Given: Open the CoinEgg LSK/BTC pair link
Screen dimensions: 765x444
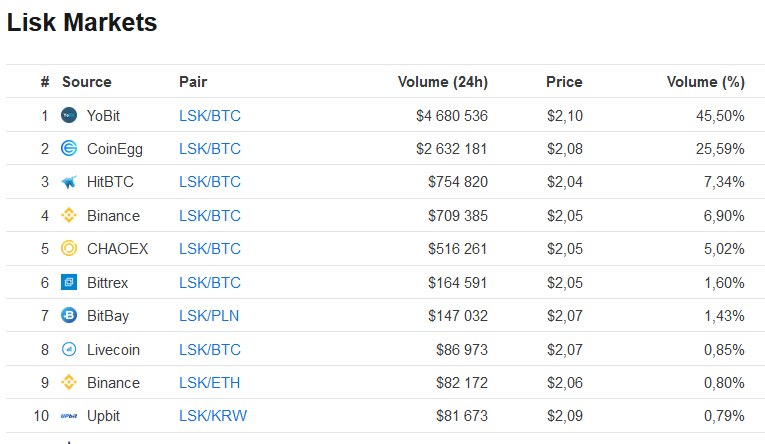Looking at the screenshot, I should click(x=209, y=149).
